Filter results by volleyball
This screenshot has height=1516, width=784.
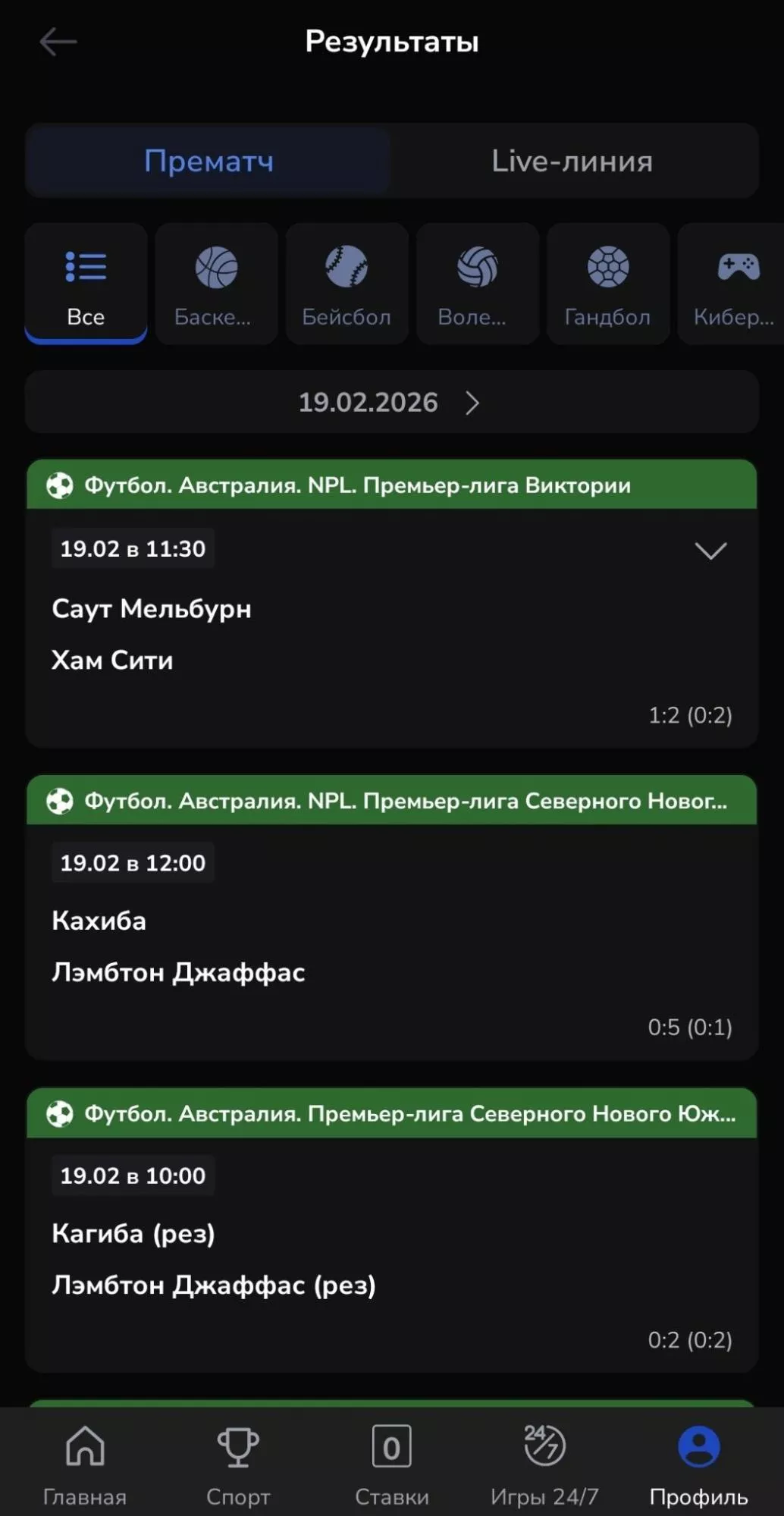tap(477, 284)
